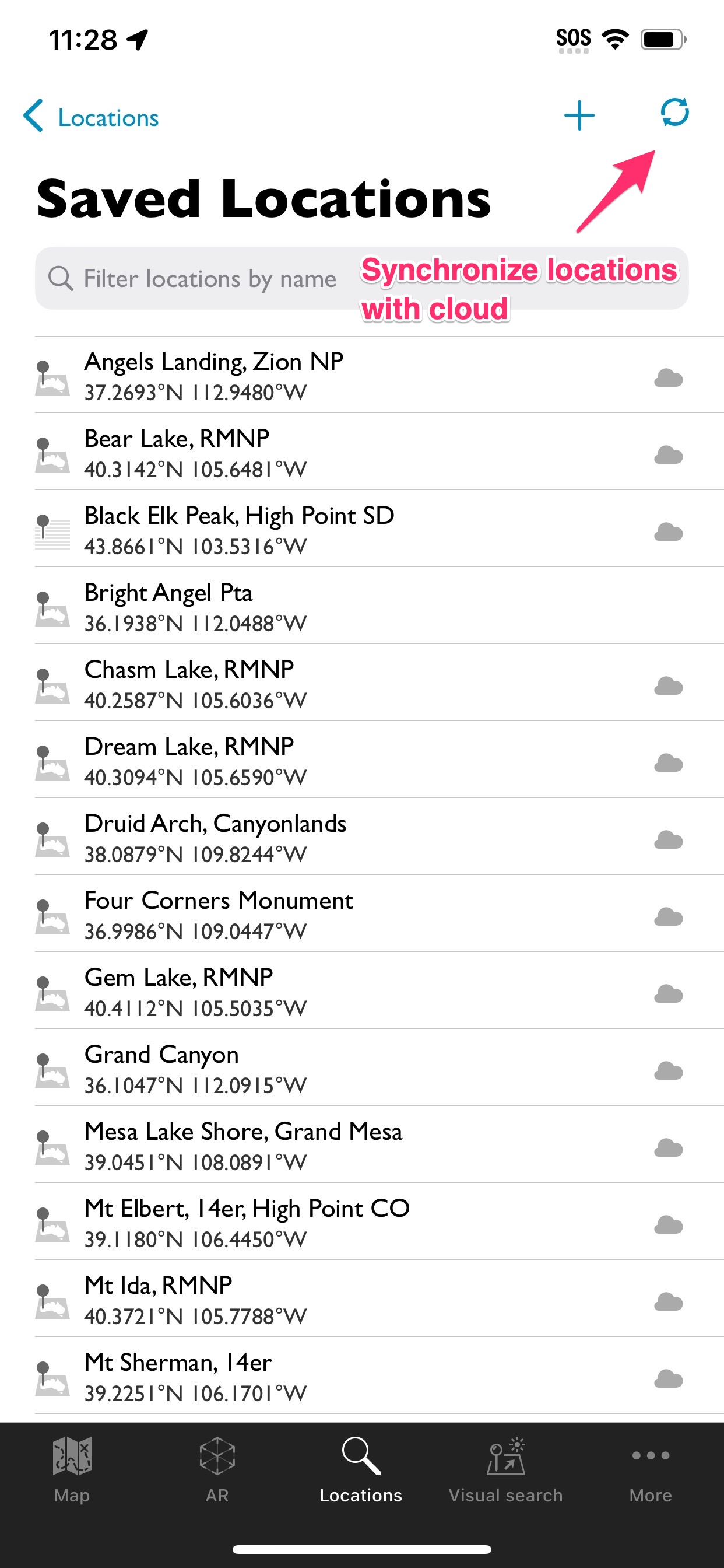The width and height of the screenshot is (724, 1568).
Task: Switch to the AR tab
Action: tap(217, 1469)
